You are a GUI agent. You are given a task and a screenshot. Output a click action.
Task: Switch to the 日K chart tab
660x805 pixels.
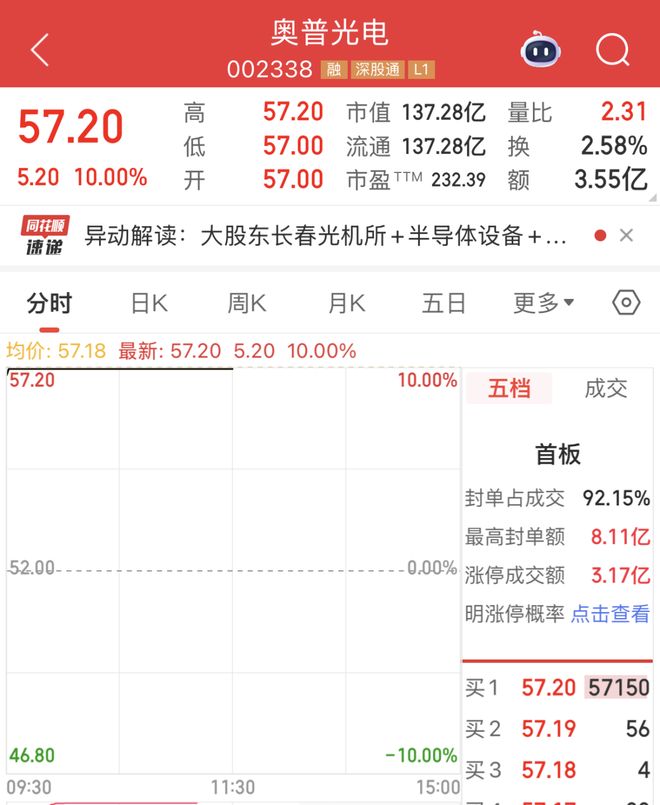149,303
